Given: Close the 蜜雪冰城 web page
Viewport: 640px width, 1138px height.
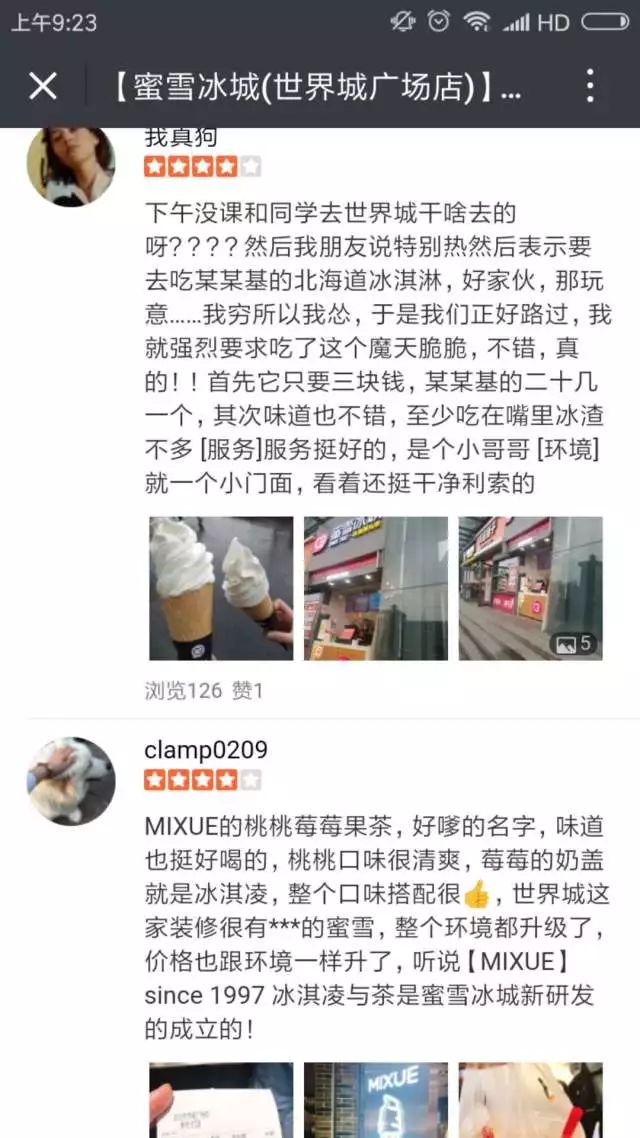Looking at the screenshot, I should [43, 86].
